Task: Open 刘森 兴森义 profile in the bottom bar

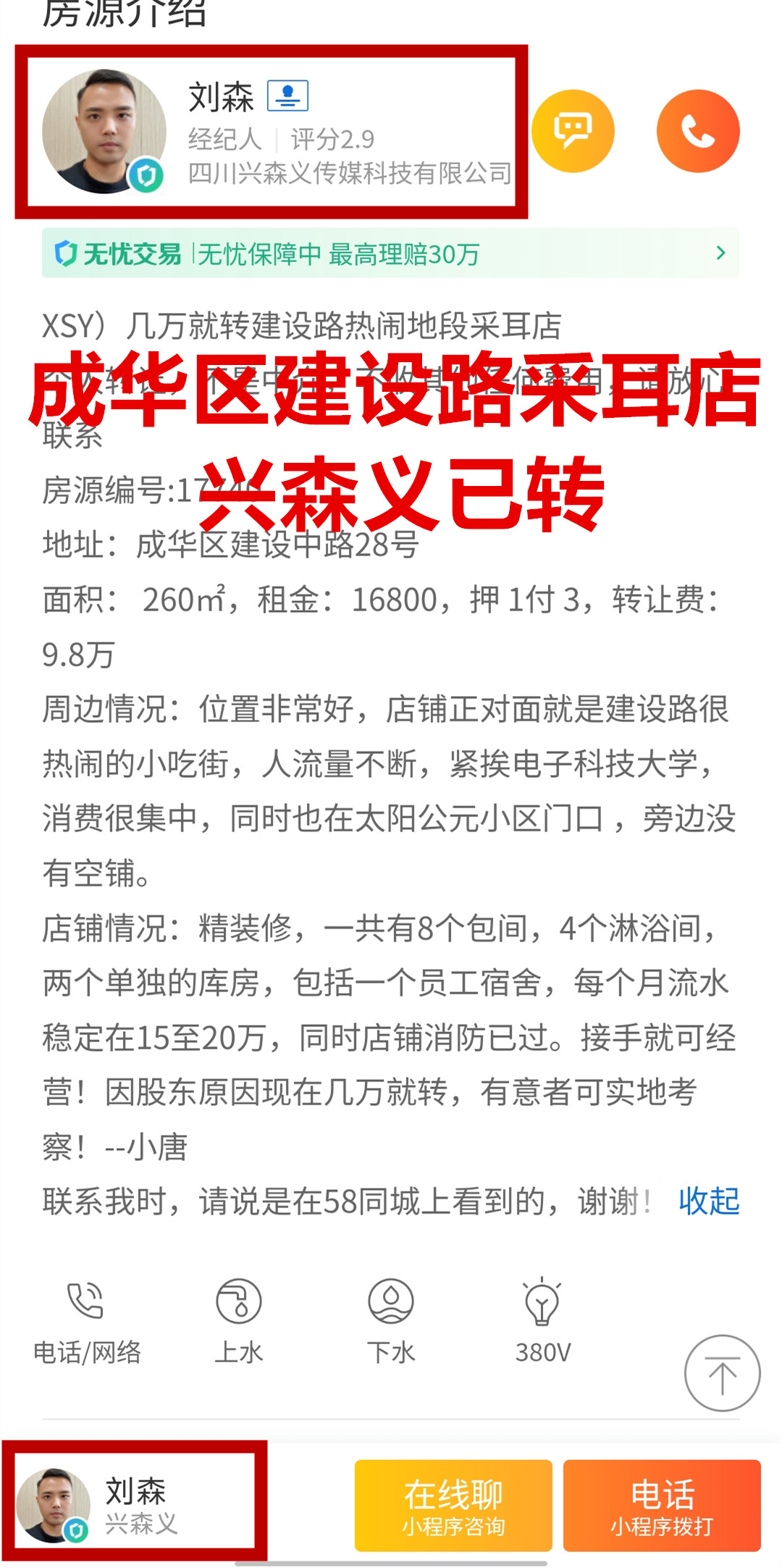Action: [135, 1506]
